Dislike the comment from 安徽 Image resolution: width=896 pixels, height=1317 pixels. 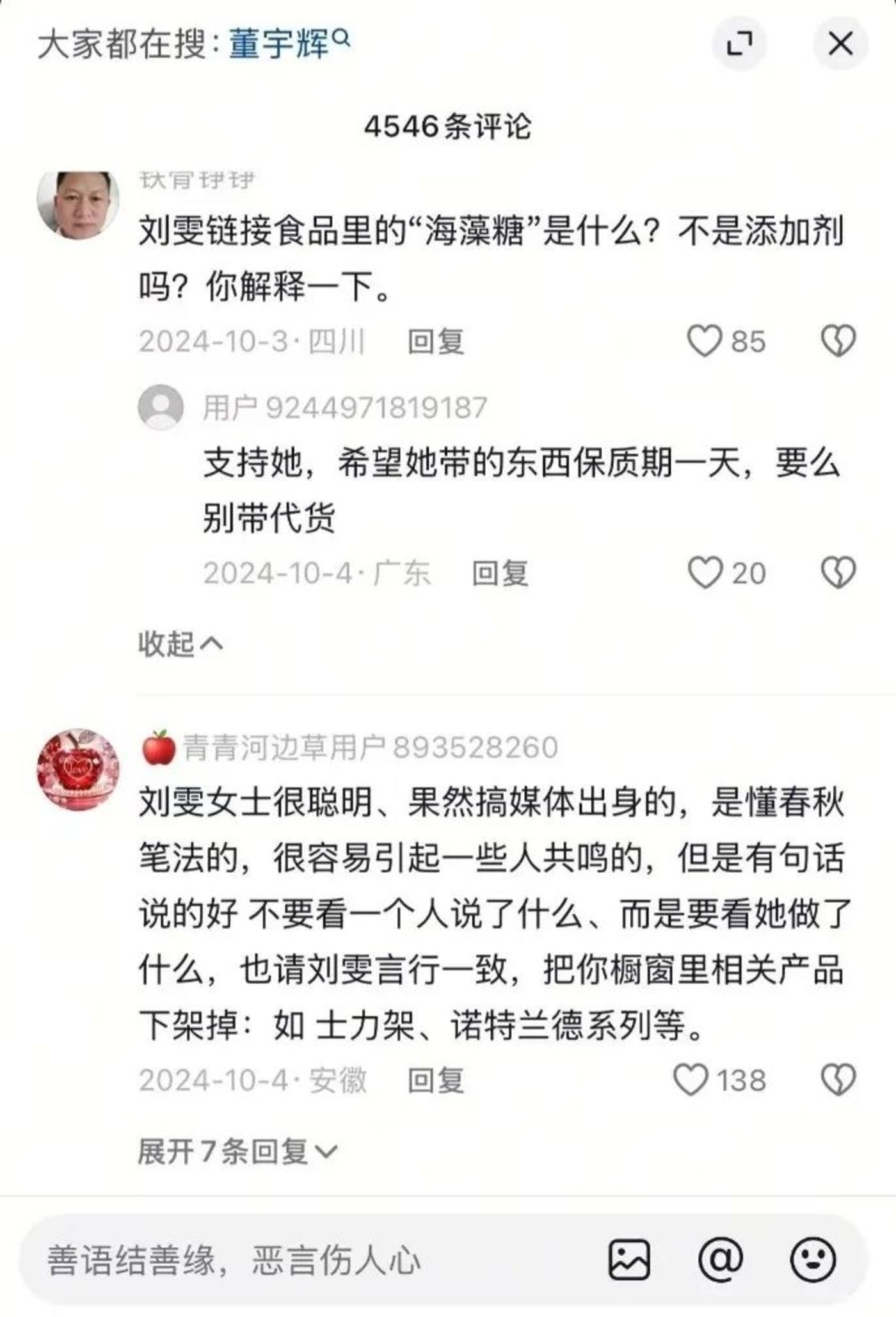[838, 1080]
